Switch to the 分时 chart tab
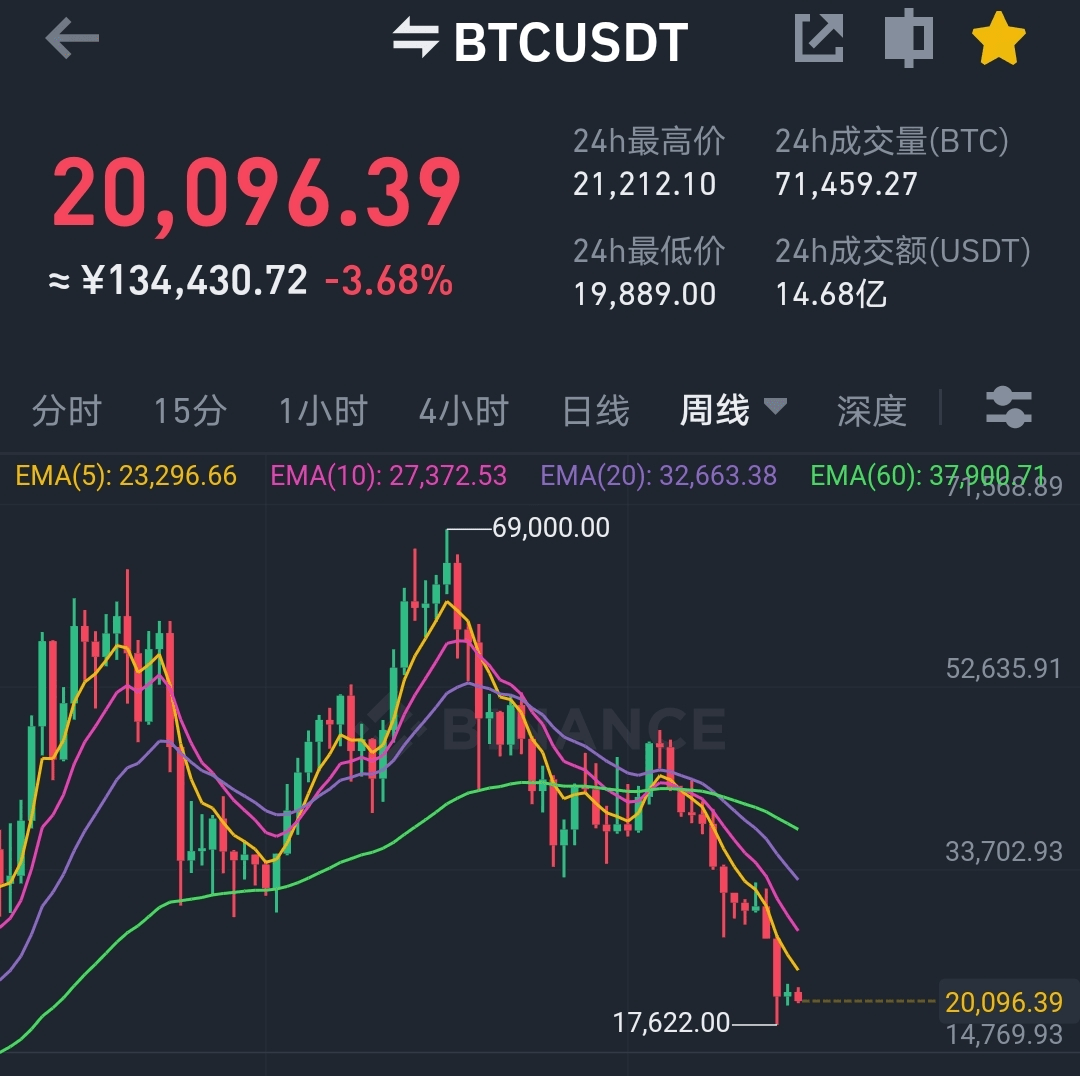 click(66, 410)
